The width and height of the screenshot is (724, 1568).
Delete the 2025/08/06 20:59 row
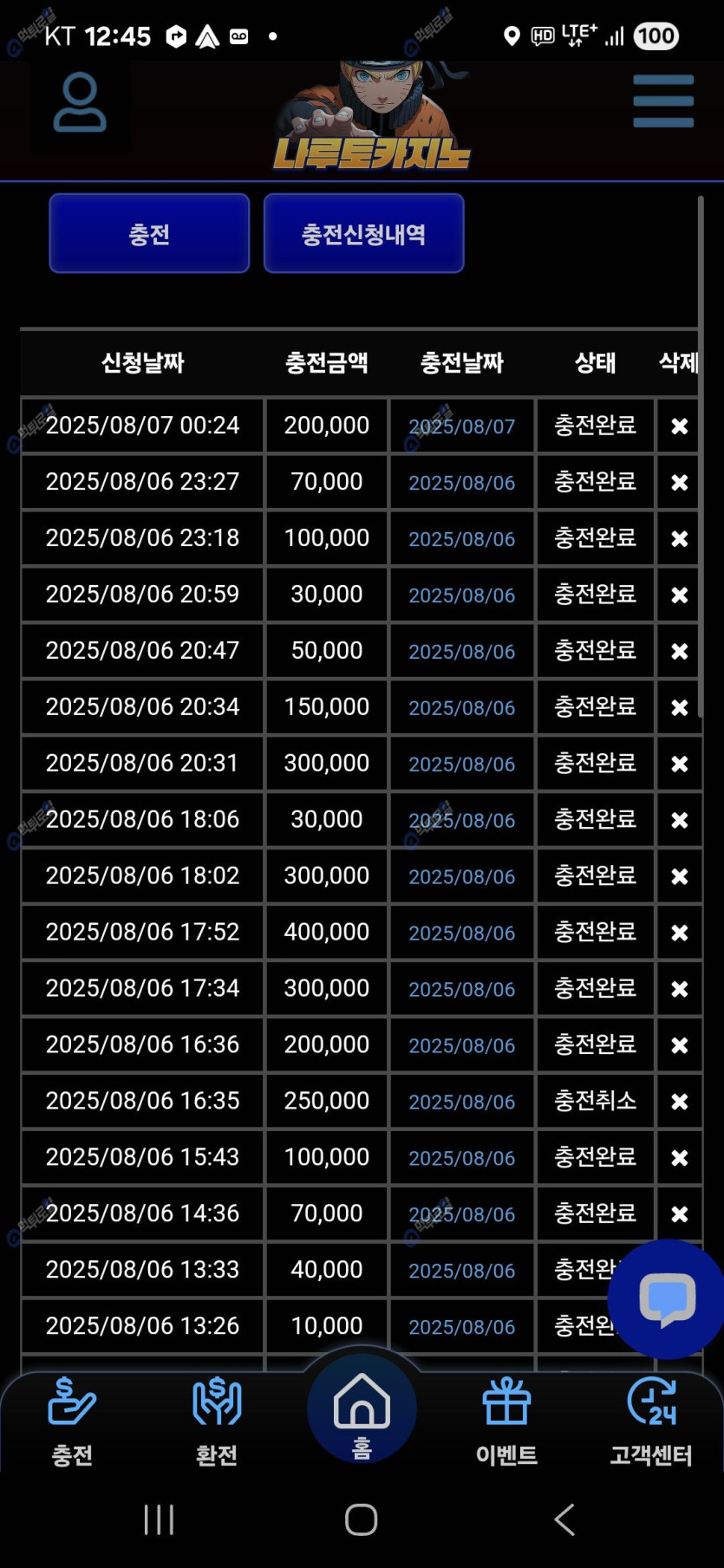679,595
